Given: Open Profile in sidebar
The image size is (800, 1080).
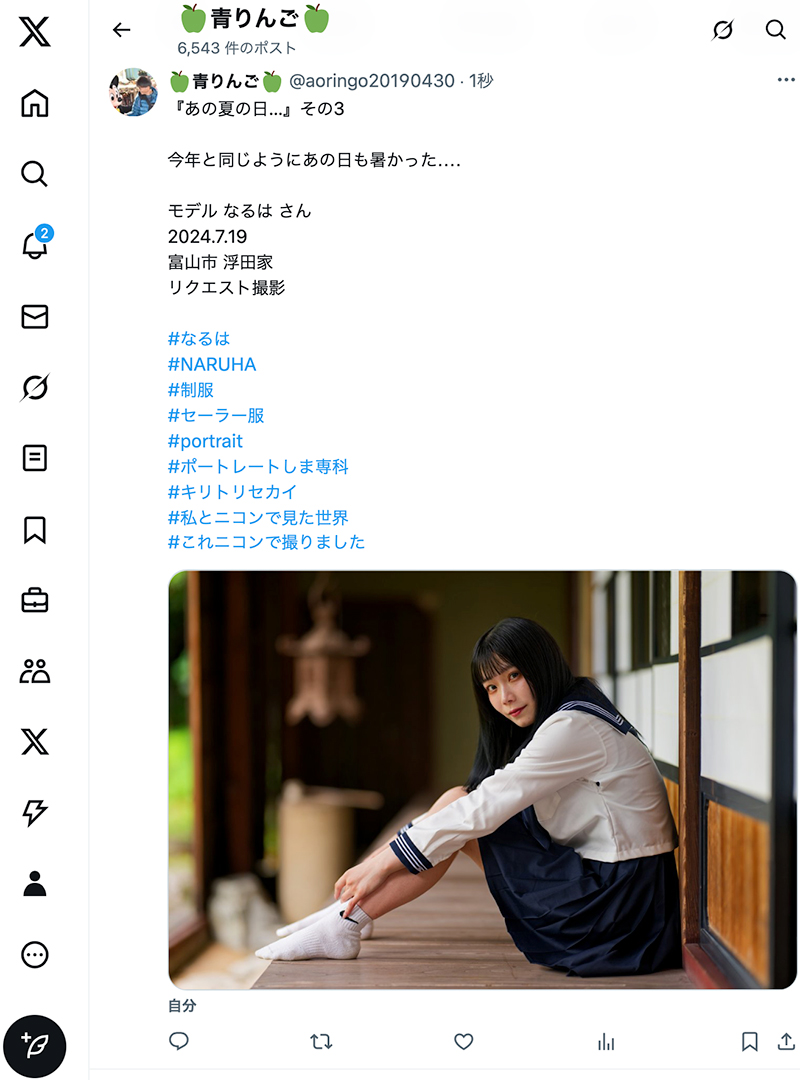Looking at the screenshot, I should (35, 883).
